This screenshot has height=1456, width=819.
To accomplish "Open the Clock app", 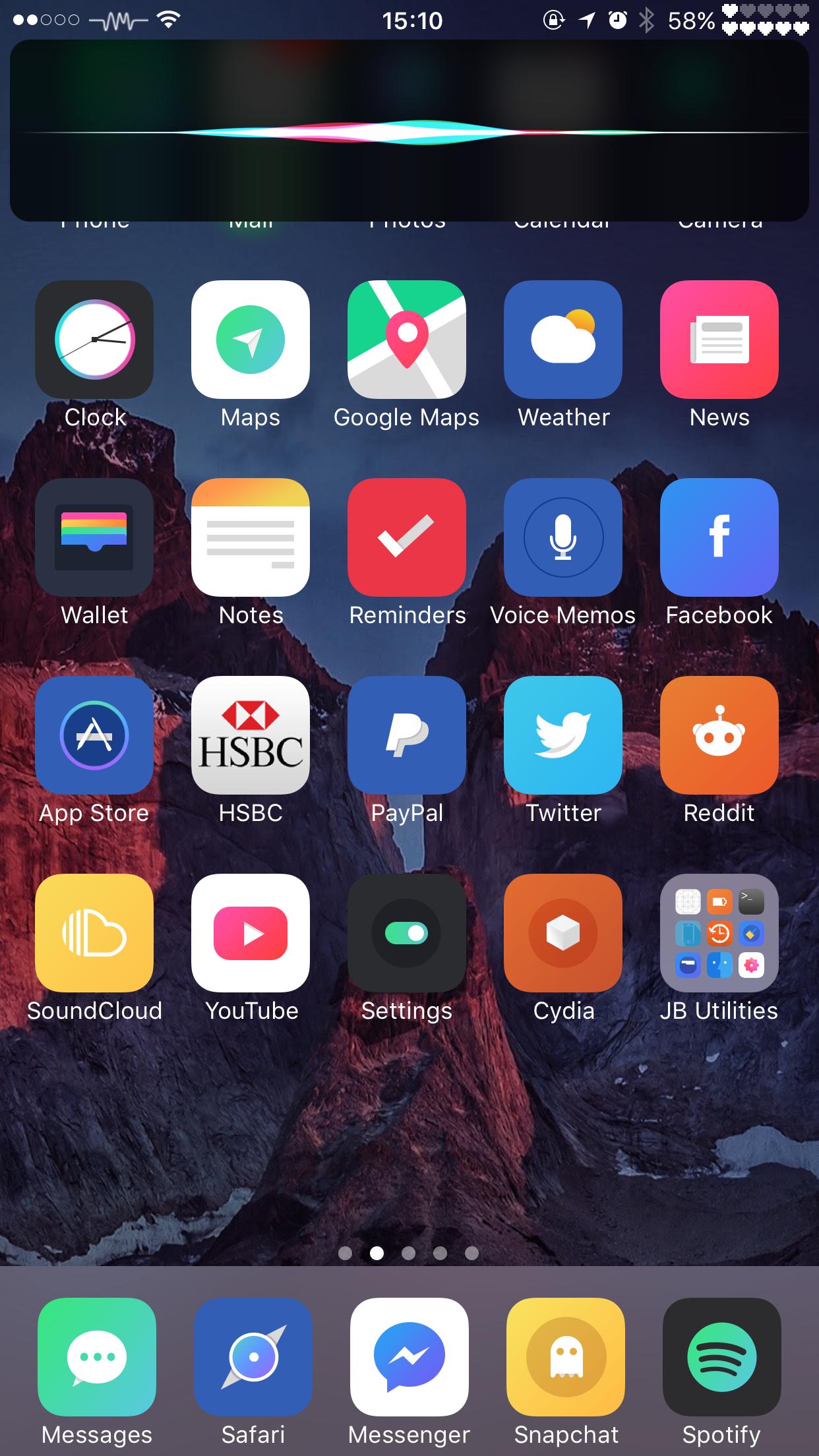I will 94,339.
